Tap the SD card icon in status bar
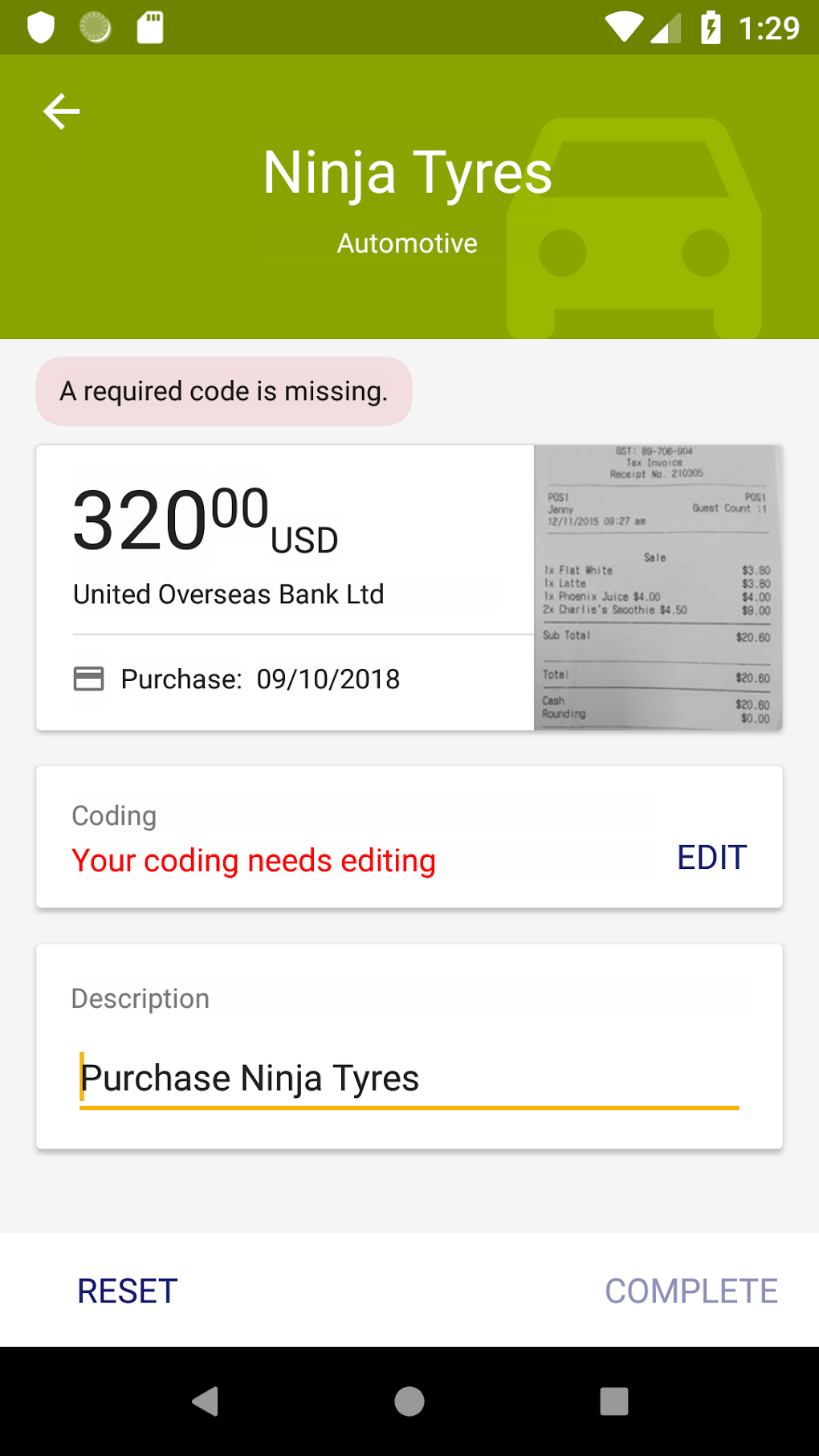 pyautogui.click(x=149, y=27)
